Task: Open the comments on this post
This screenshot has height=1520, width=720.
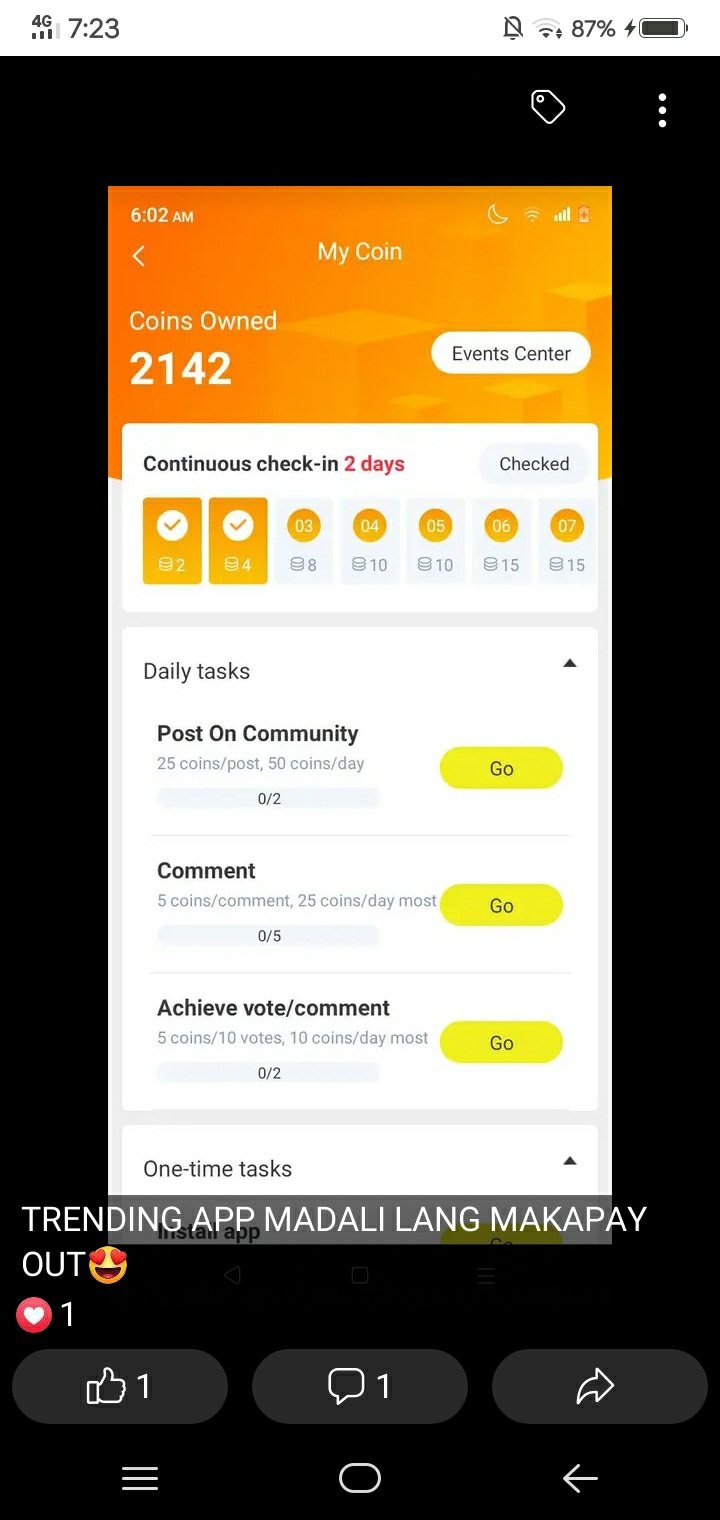Action: [360, 1386]
